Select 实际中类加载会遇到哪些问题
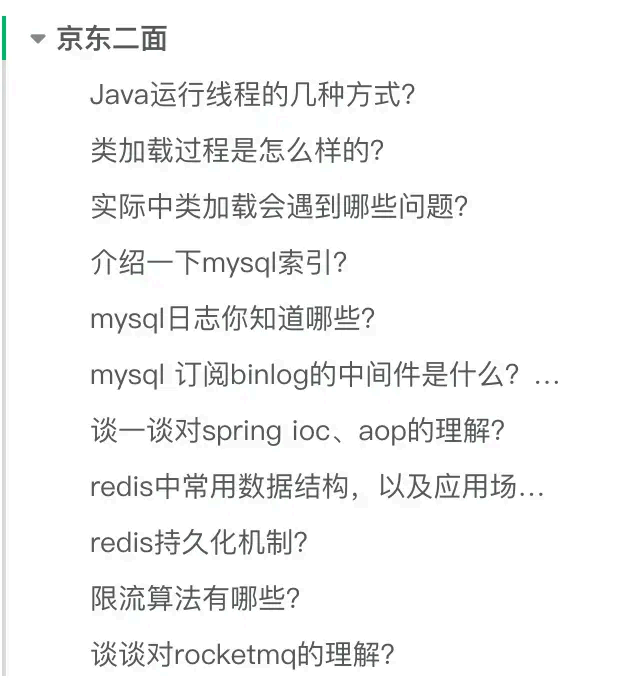This screenshot has height=688, width=624. click(x=279, y=208)
